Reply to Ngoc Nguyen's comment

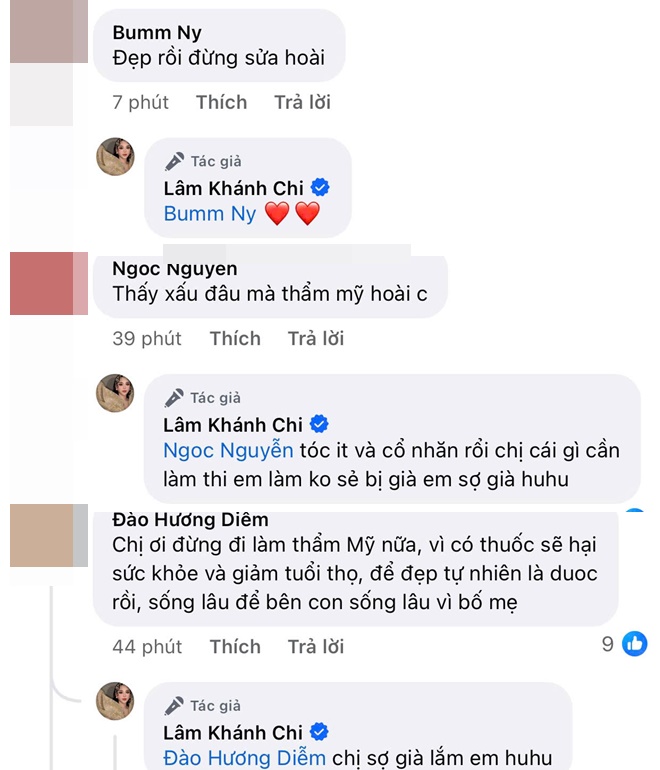316,339
